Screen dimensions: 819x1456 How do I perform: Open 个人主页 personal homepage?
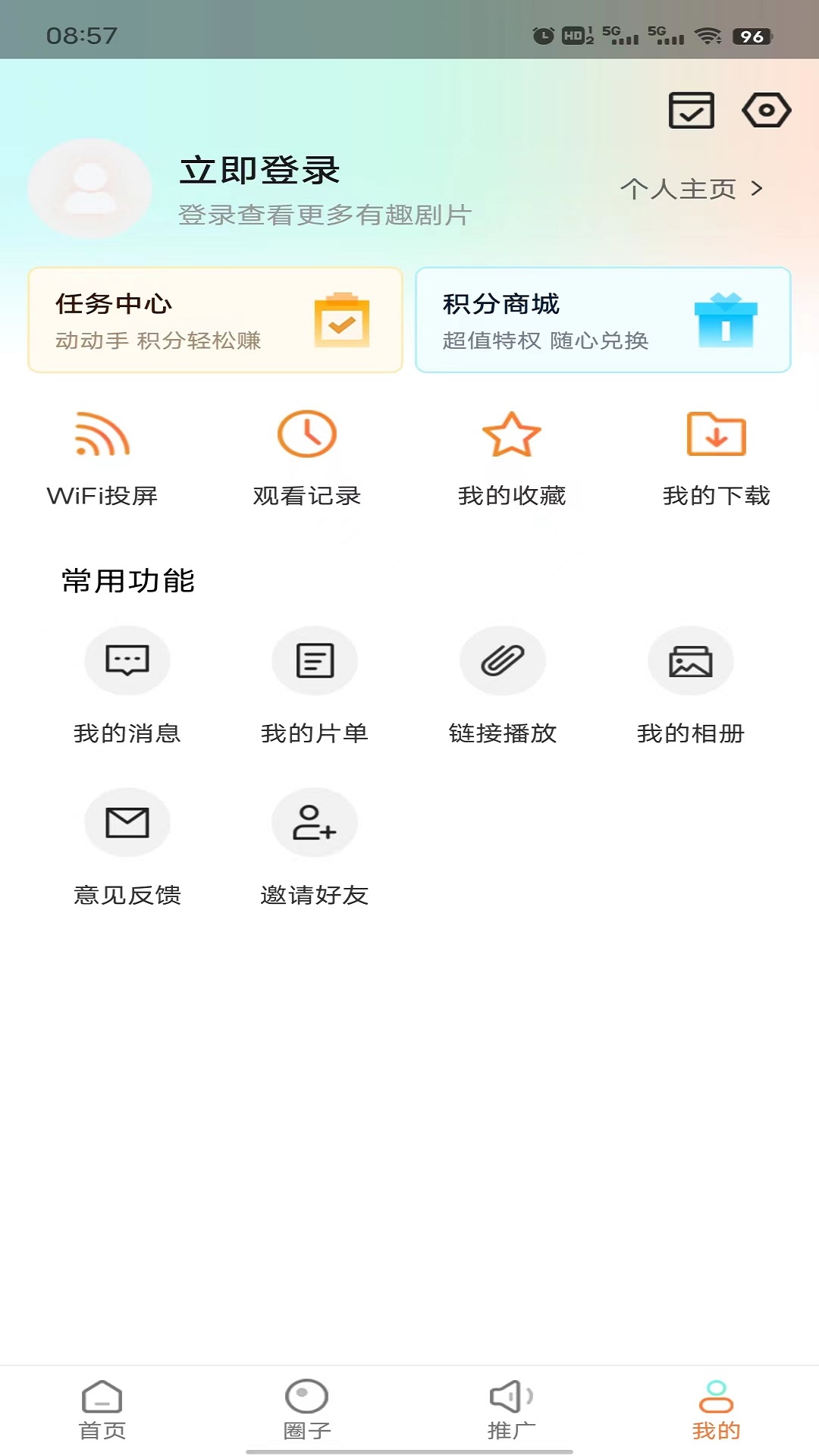[691, 189]
